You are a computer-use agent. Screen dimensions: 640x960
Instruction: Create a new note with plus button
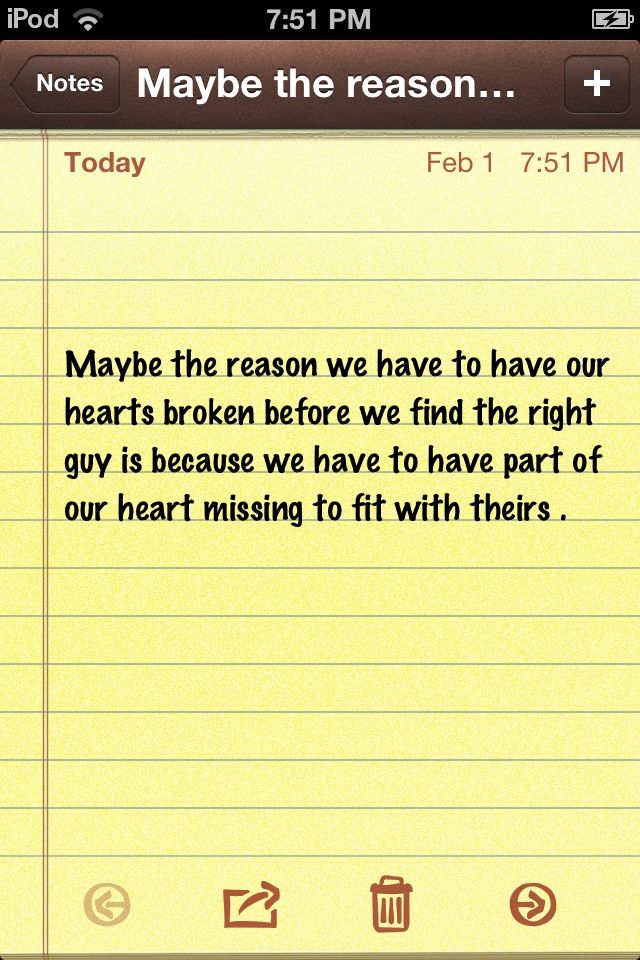click(596, 84)
